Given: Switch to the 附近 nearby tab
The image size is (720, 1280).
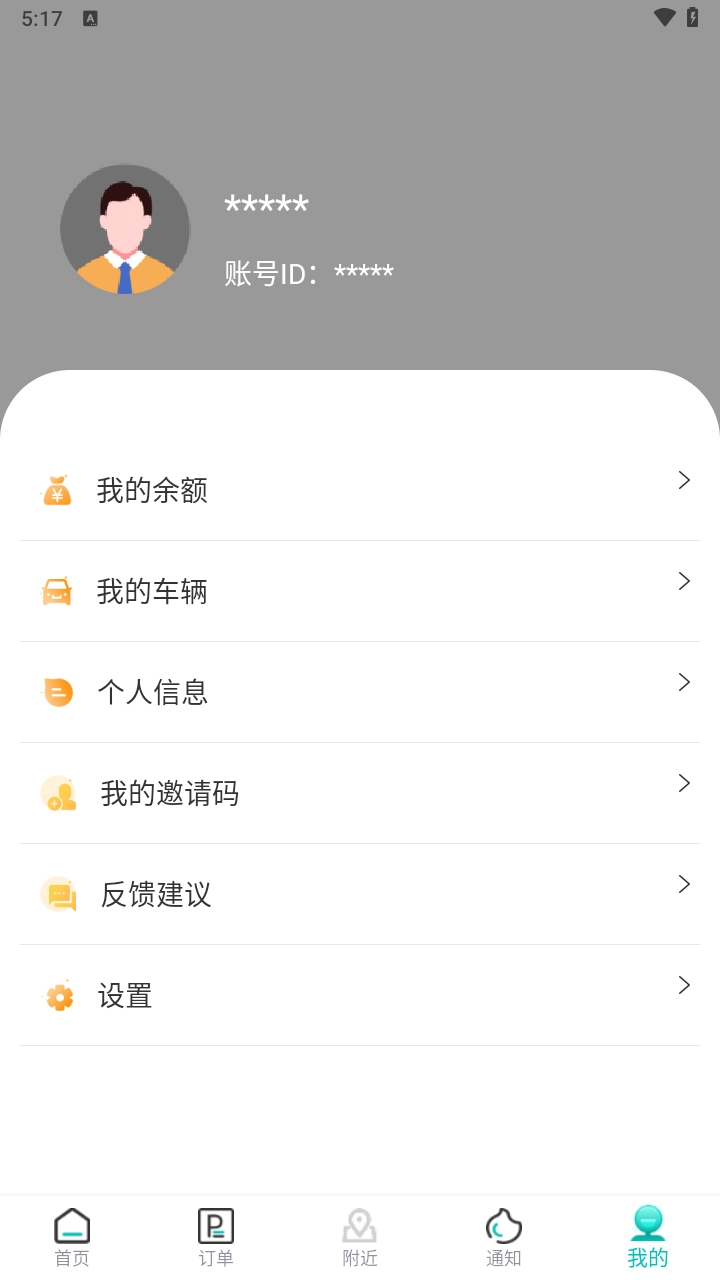Looking at the screenshot, I should [x=360, y=1237].
